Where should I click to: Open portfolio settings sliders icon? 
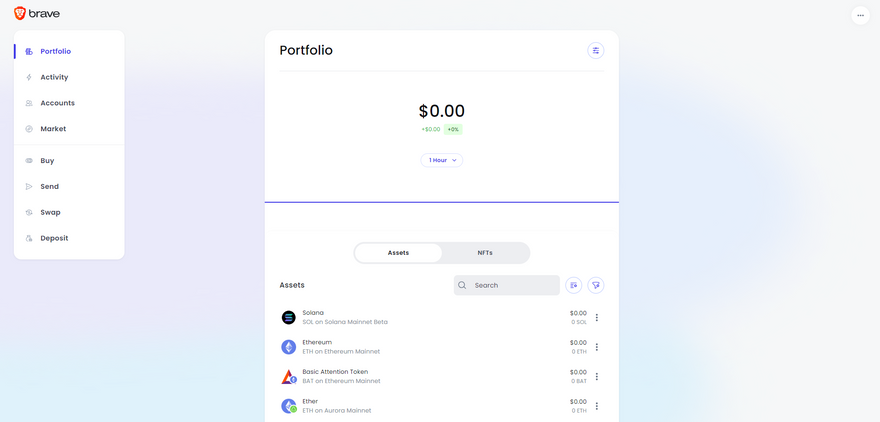point(596,50)
